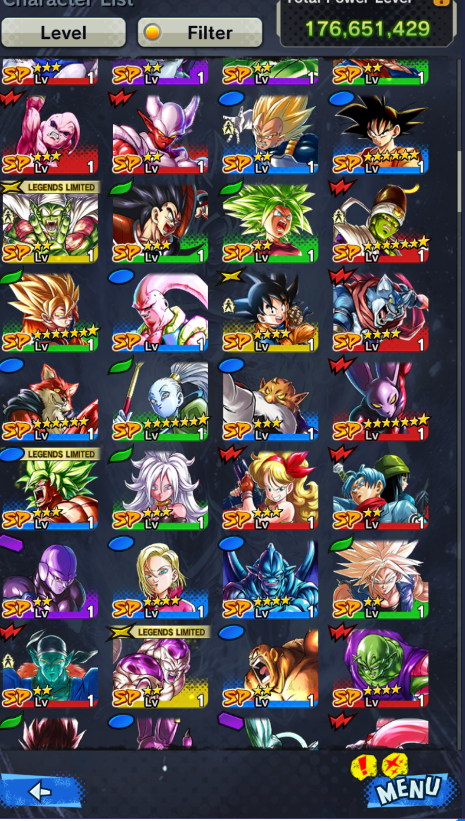Select the Great Ape card
The height and width of the screenshot is (821, 465).
click(270, 668)
